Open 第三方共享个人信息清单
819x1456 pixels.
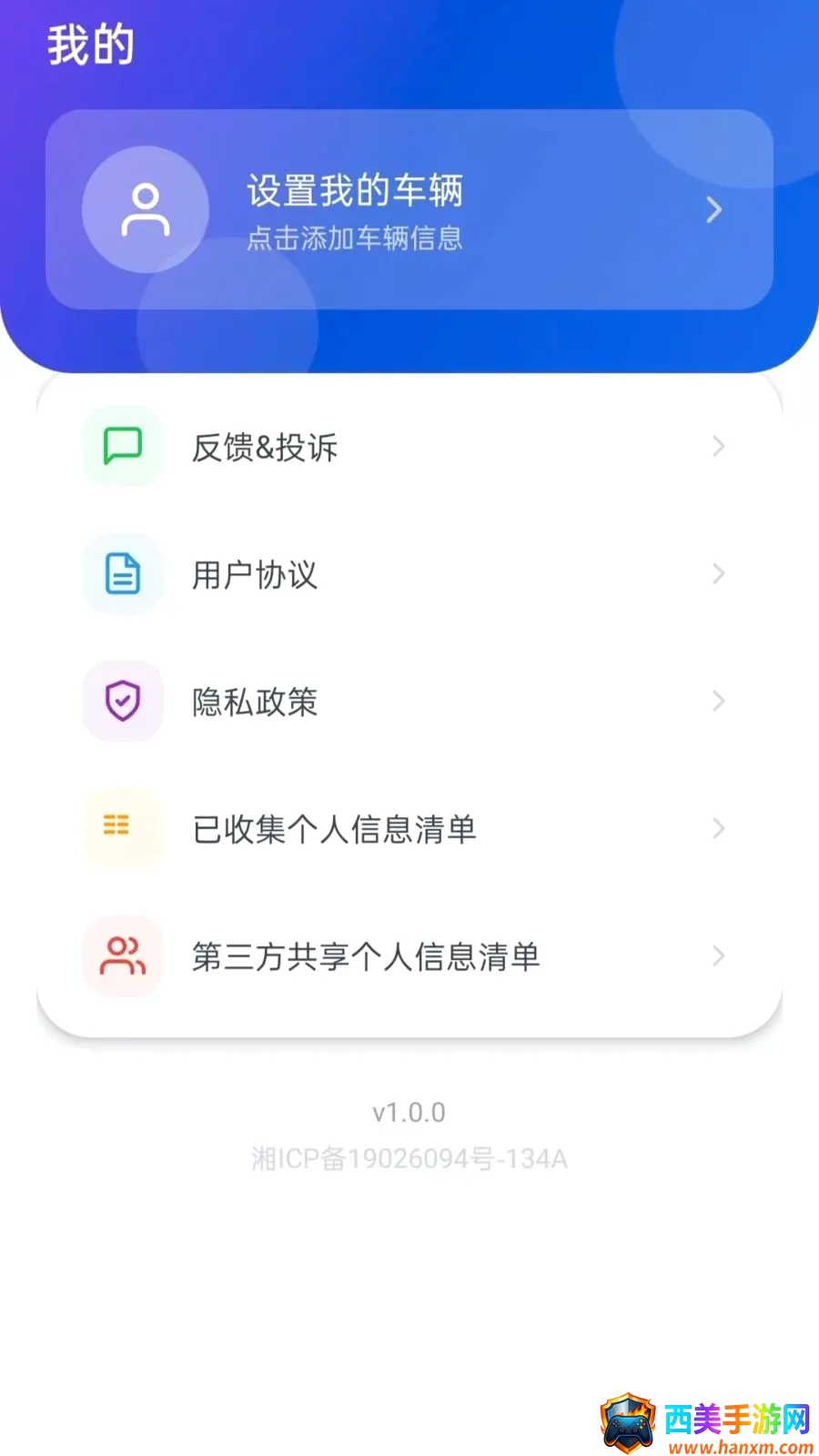pos(409,955)
